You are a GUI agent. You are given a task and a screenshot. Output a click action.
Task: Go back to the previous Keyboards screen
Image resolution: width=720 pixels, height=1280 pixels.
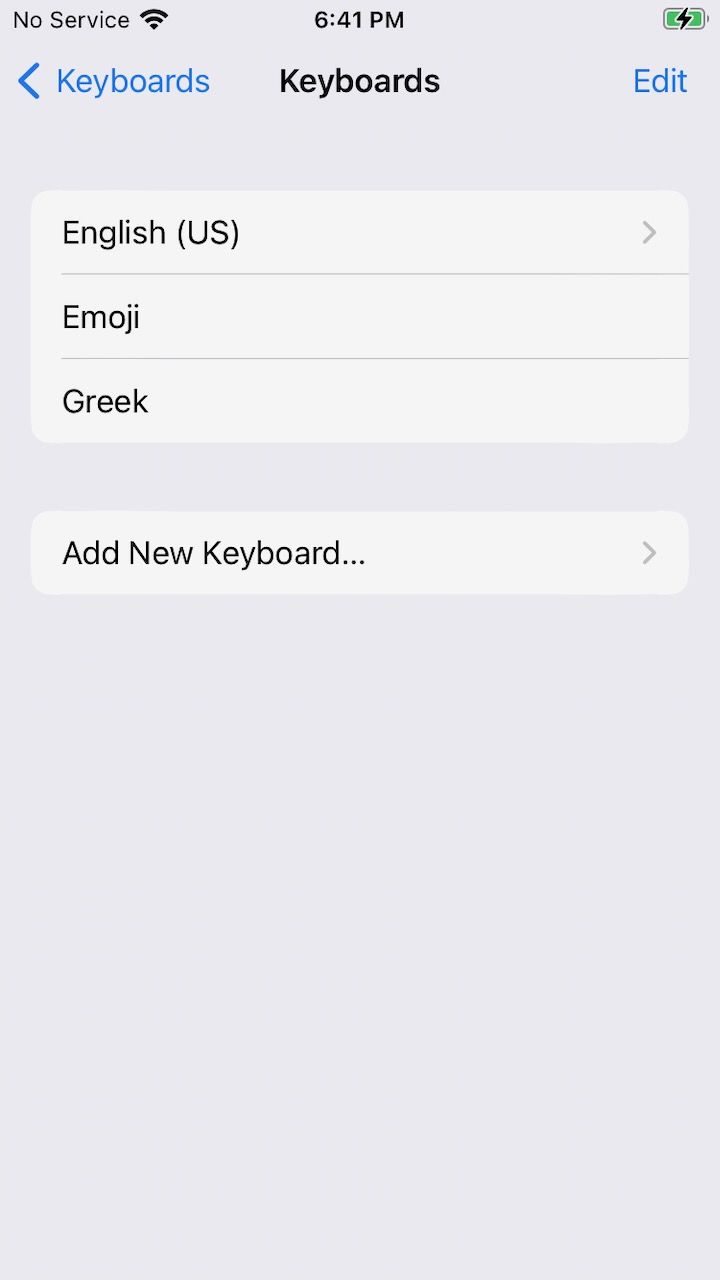(x=113, y=81)
